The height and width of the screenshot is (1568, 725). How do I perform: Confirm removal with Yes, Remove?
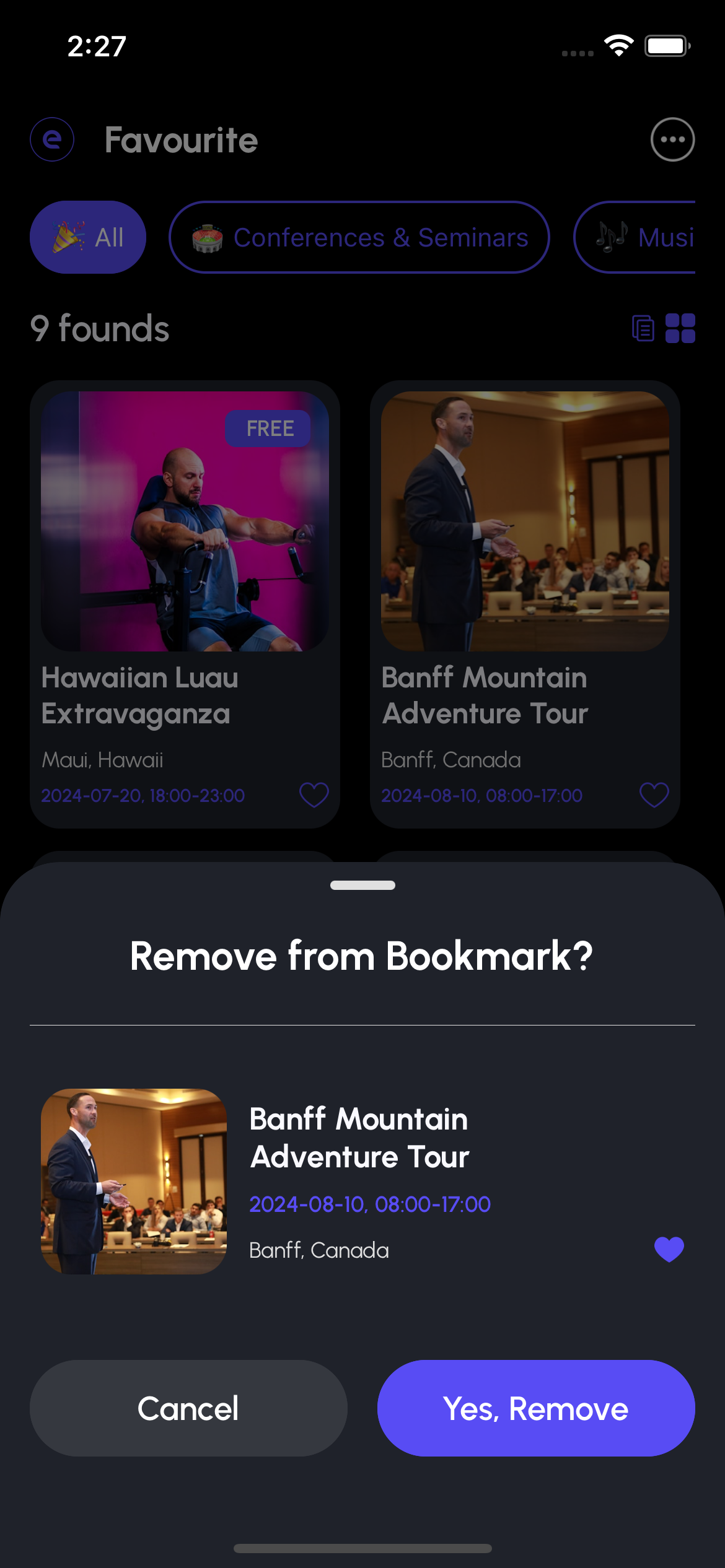pyautogui.click(x=536, y=1408)
